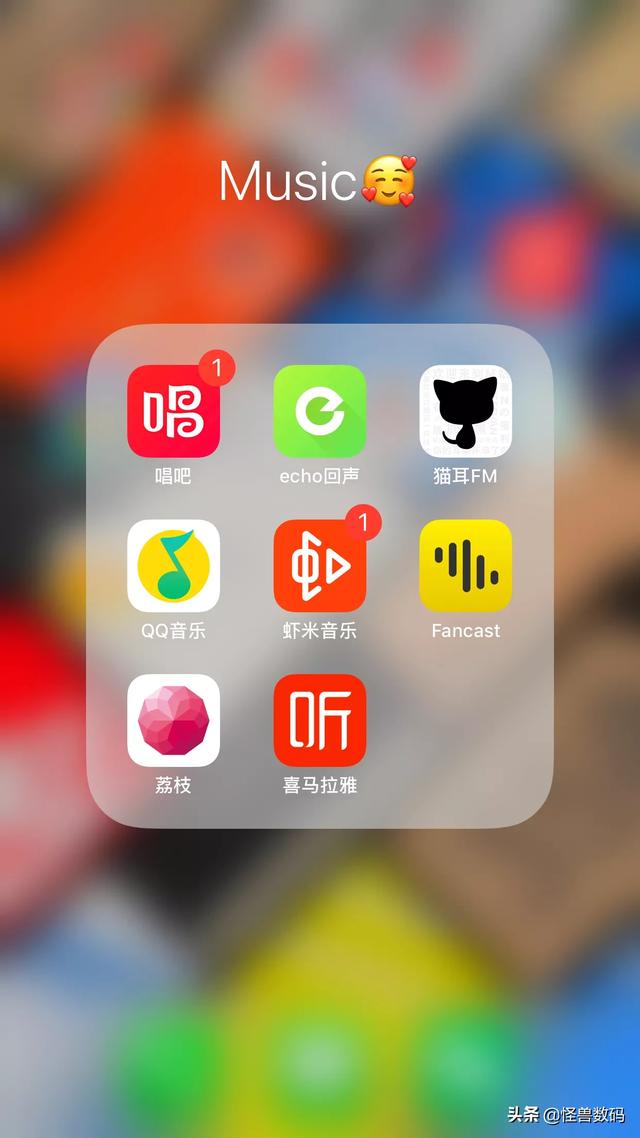The height and width of the screenshot is (1138, 640).
Task: Launch 喜马拉雅 app
Action: (x=320, y=720)
